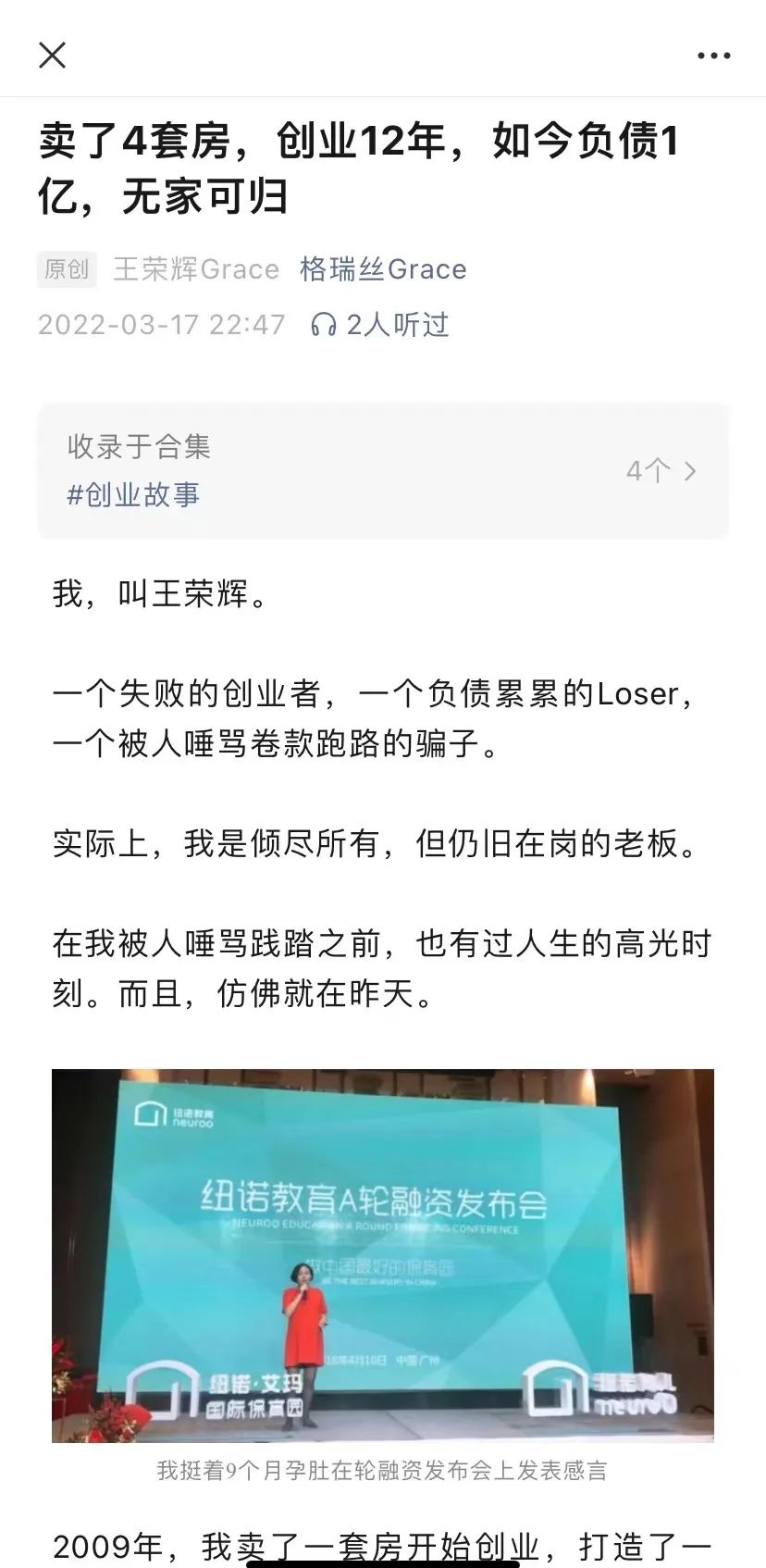
Task: View the 纽诺教育 conference photo
Action: 382,1254
